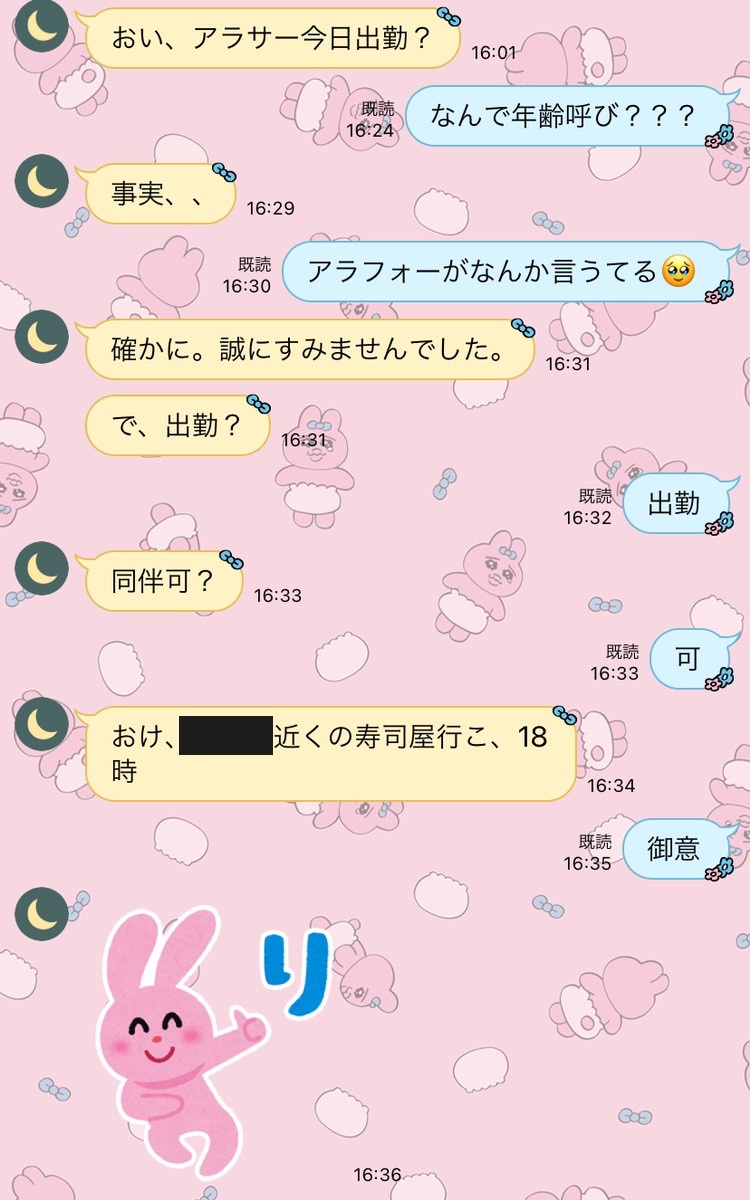Tap the moon avatar next to 事実、、
This screenshot has width=750, height=1200.
42,181
